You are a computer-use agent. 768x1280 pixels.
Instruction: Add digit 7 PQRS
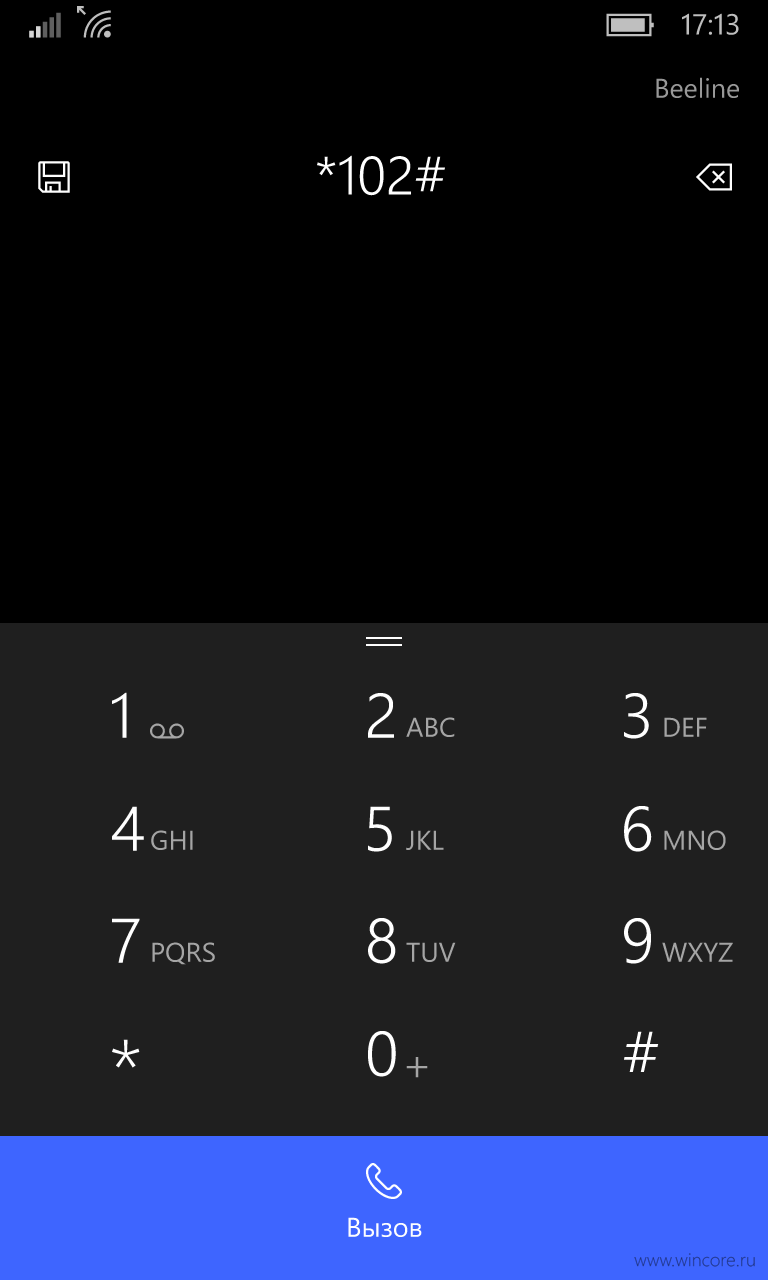(128, 942)
